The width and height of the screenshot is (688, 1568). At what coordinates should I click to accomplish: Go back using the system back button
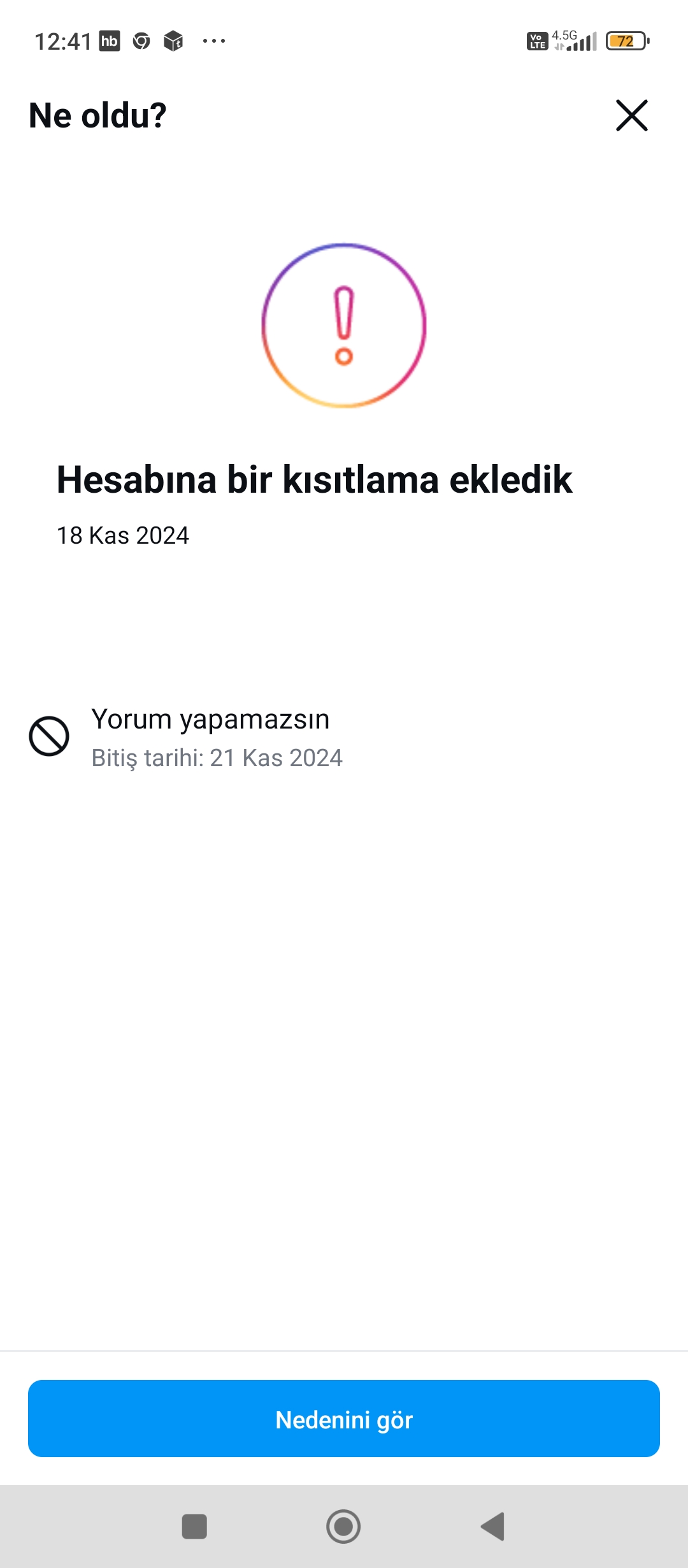(493, 1527)
